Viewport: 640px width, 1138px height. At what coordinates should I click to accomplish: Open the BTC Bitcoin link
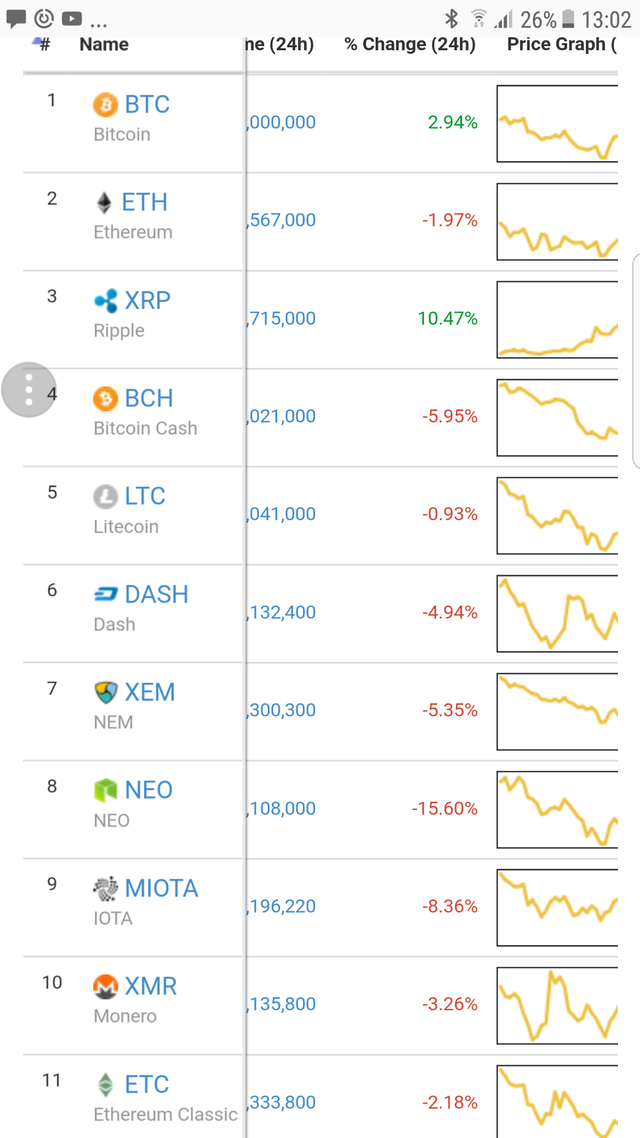(x=146, y=105)
